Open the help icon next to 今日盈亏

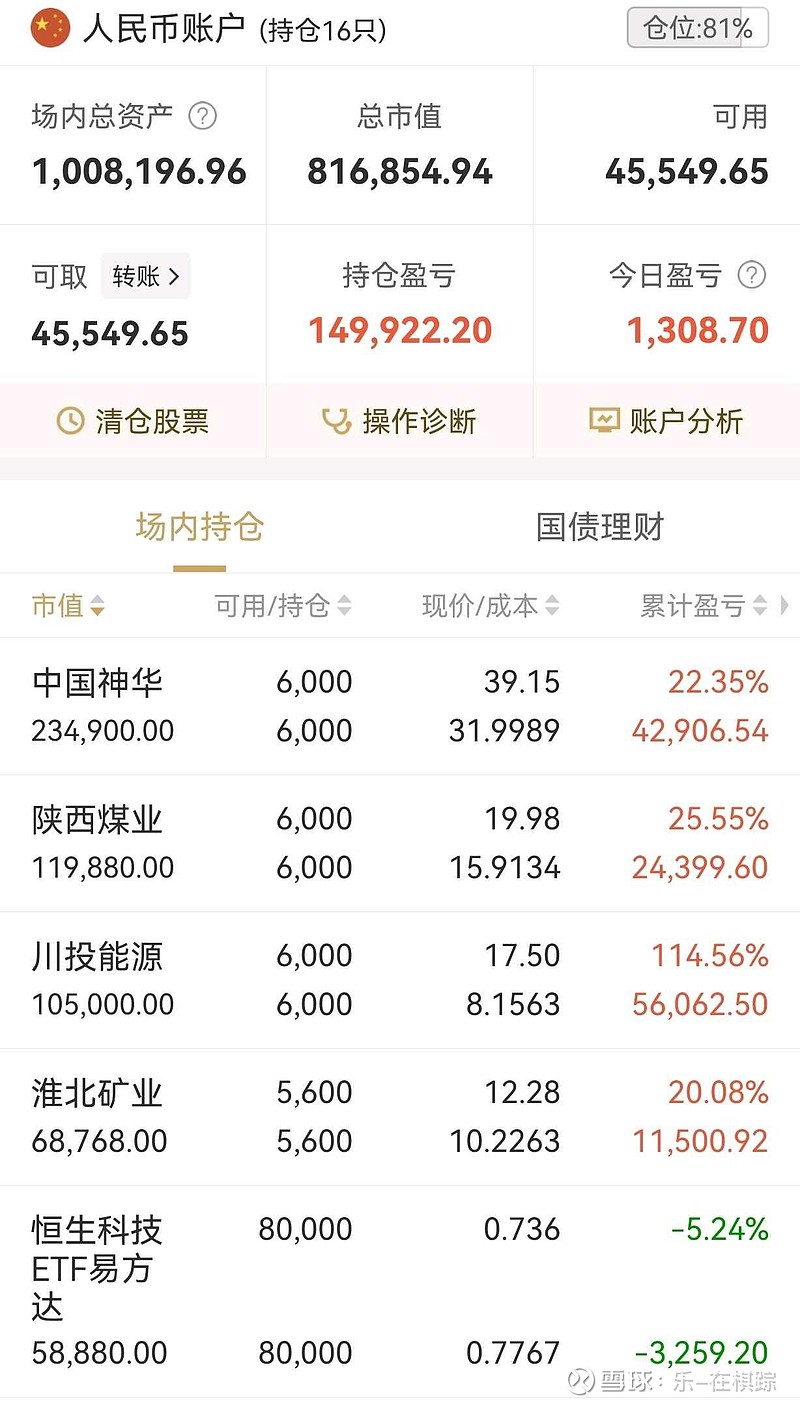[750, 276]
